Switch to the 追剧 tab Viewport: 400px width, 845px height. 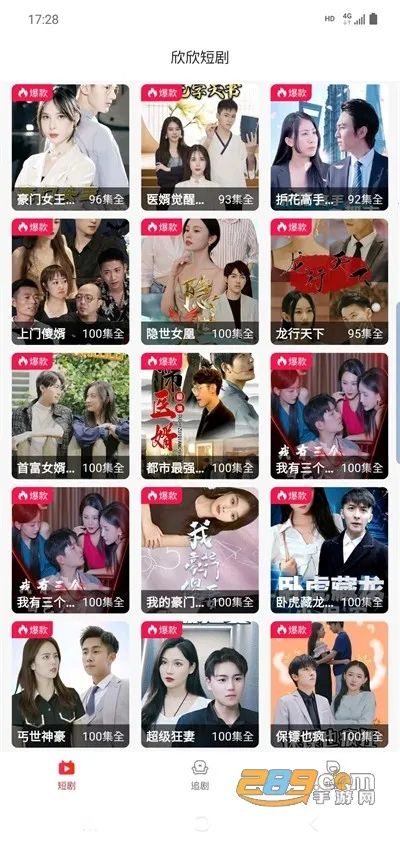pyautogui.click(x=199, y=775)
